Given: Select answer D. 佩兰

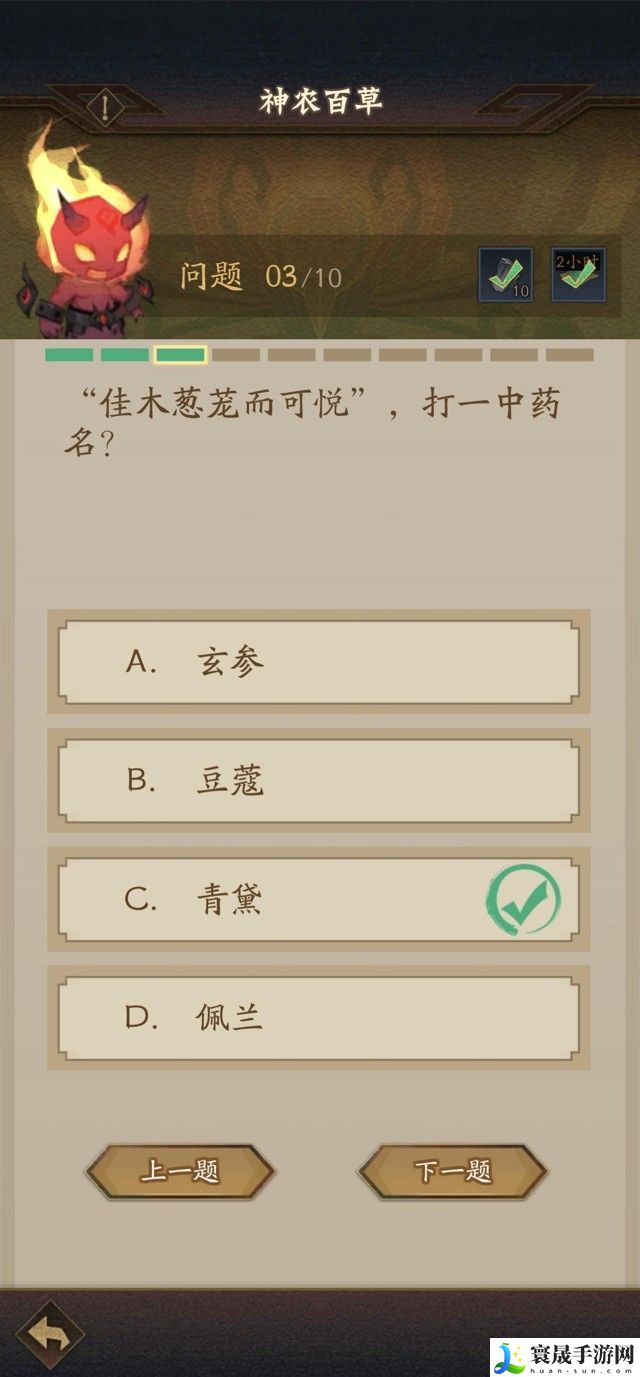Looking at the screenshot, I should (x=318, y=1018).
